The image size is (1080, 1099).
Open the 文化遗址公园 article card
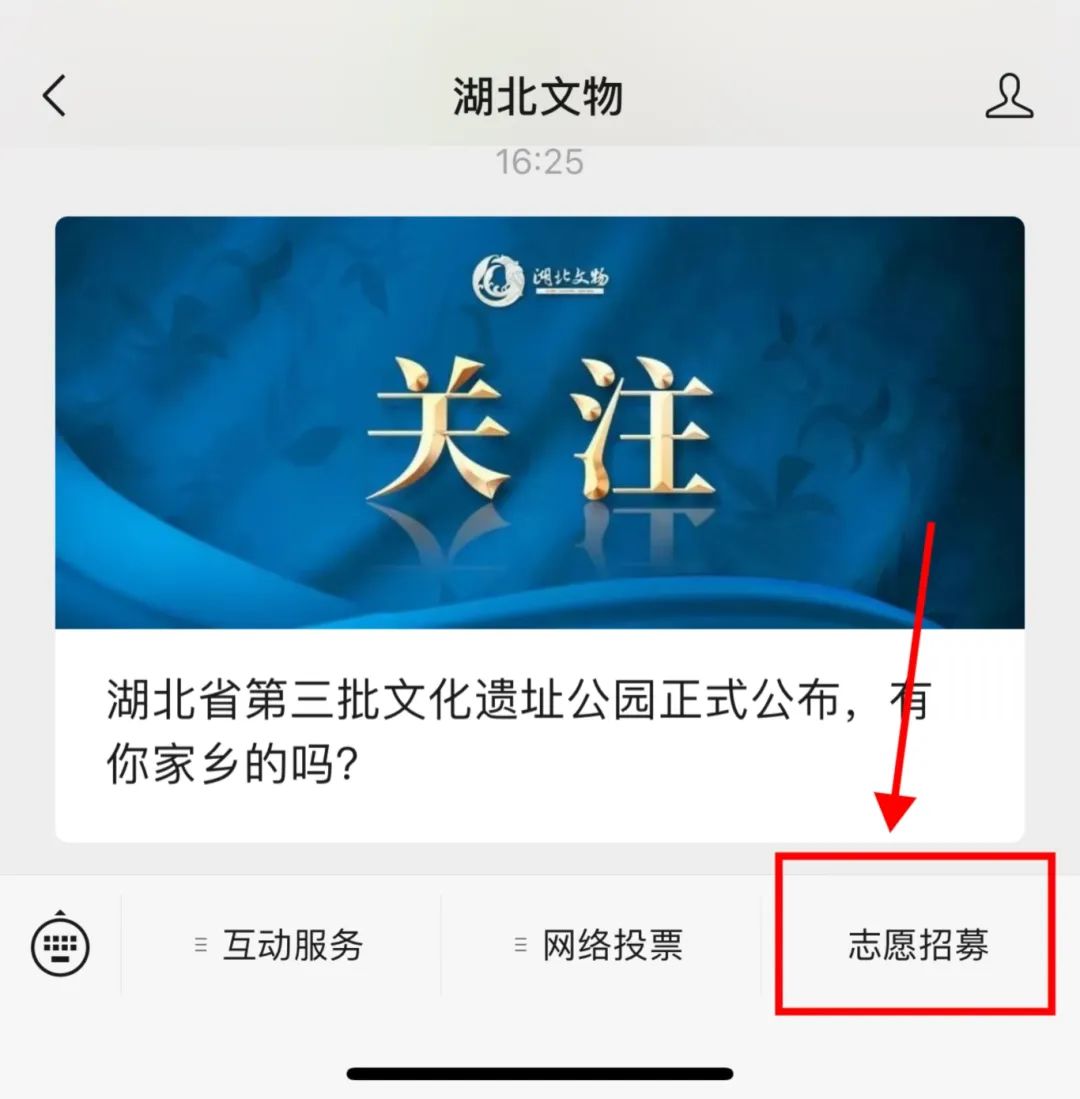pos(540,530)
